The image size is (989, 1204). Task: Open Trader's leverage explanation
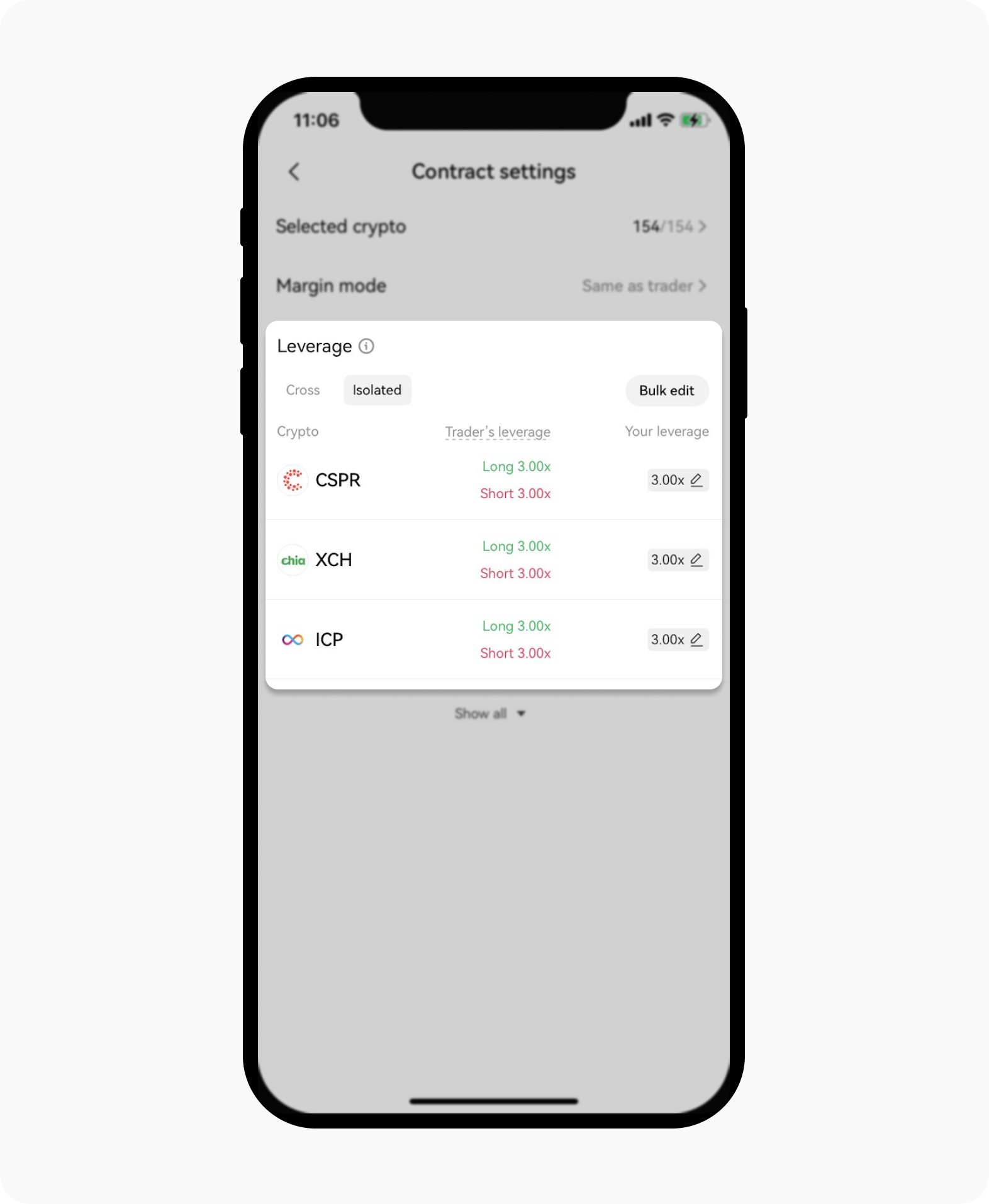click(x=497, y=432)
